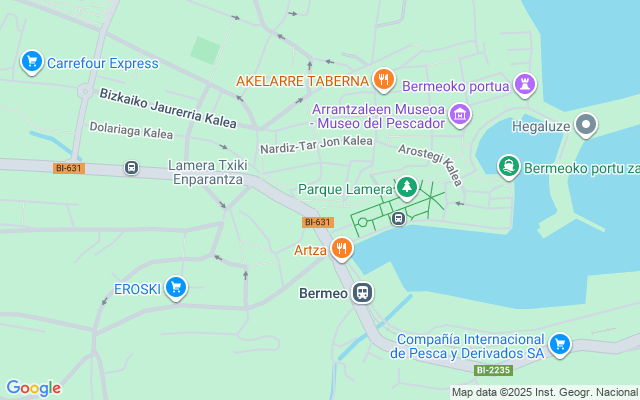Image resolution: width=640 pixels, height=400 pixels.
Task: Open Compañía Internacional de Pesca marker
Action: (559, 345)
